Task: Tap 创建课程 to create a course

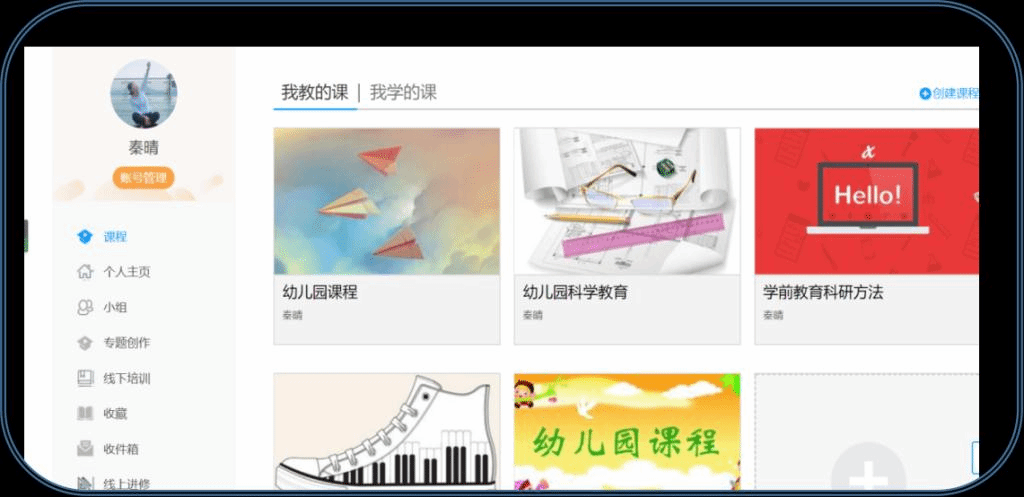Action: coord(949,93)
